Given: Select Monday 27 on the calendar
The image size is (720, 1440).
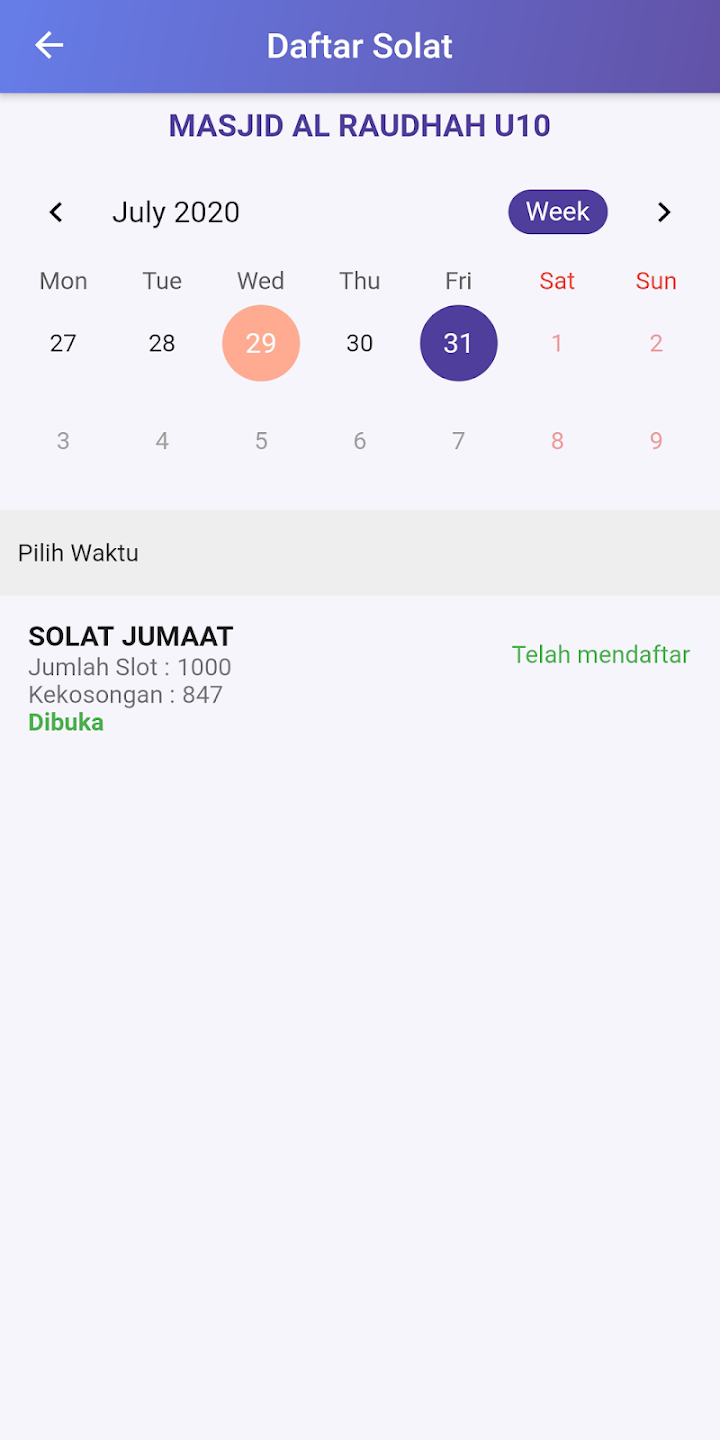Looking at the screenshot, I should click(x=63, y=343).
